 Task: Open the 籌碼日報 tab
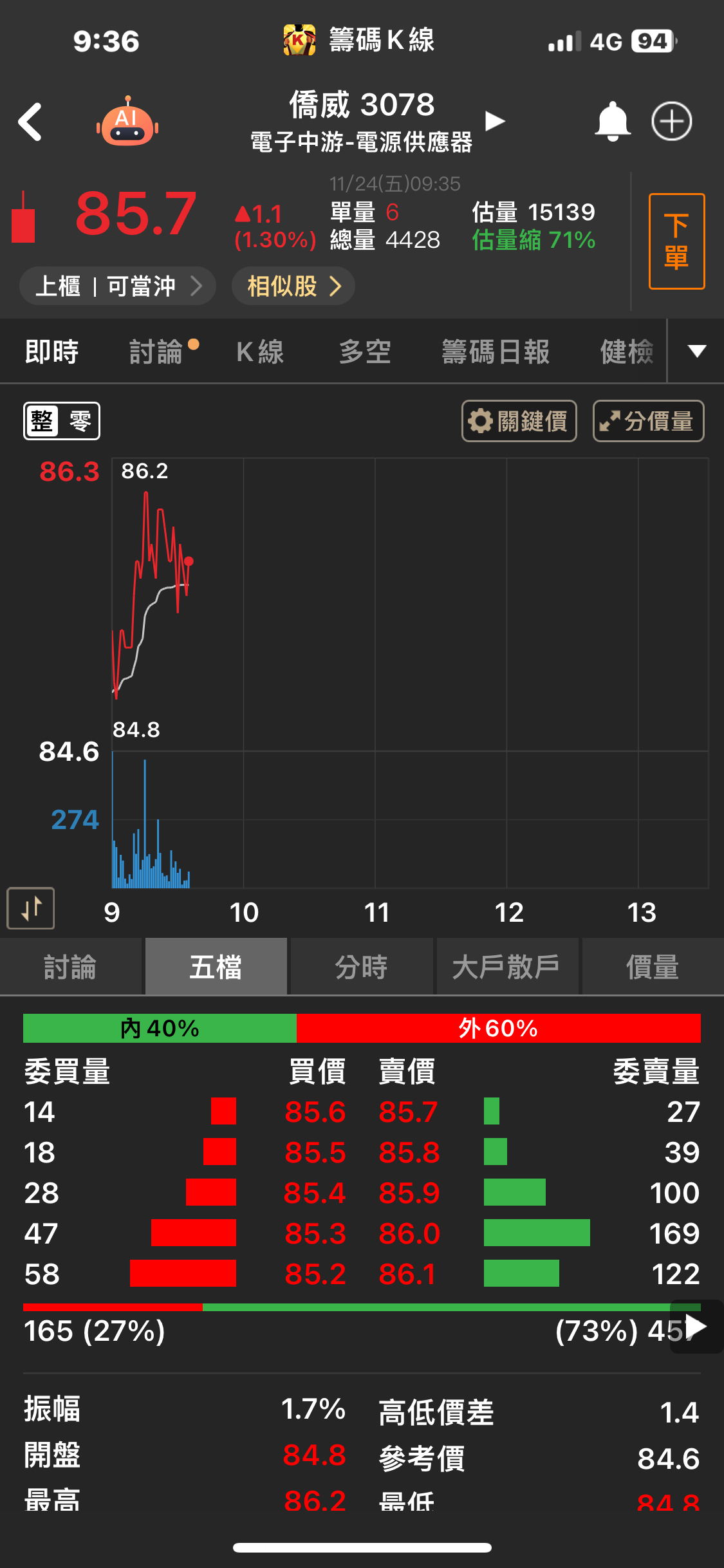(496, 352)
